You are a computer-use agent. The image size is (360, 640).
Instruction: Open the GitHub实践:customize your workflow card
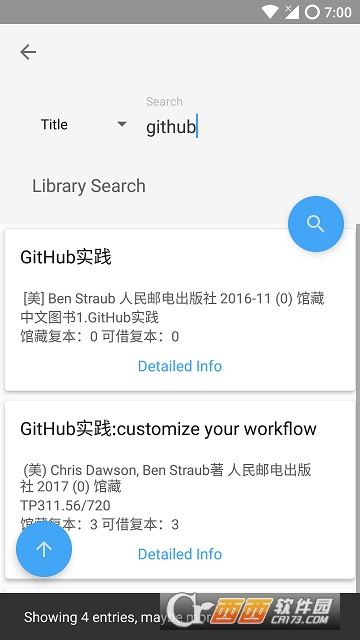point(180,489)
